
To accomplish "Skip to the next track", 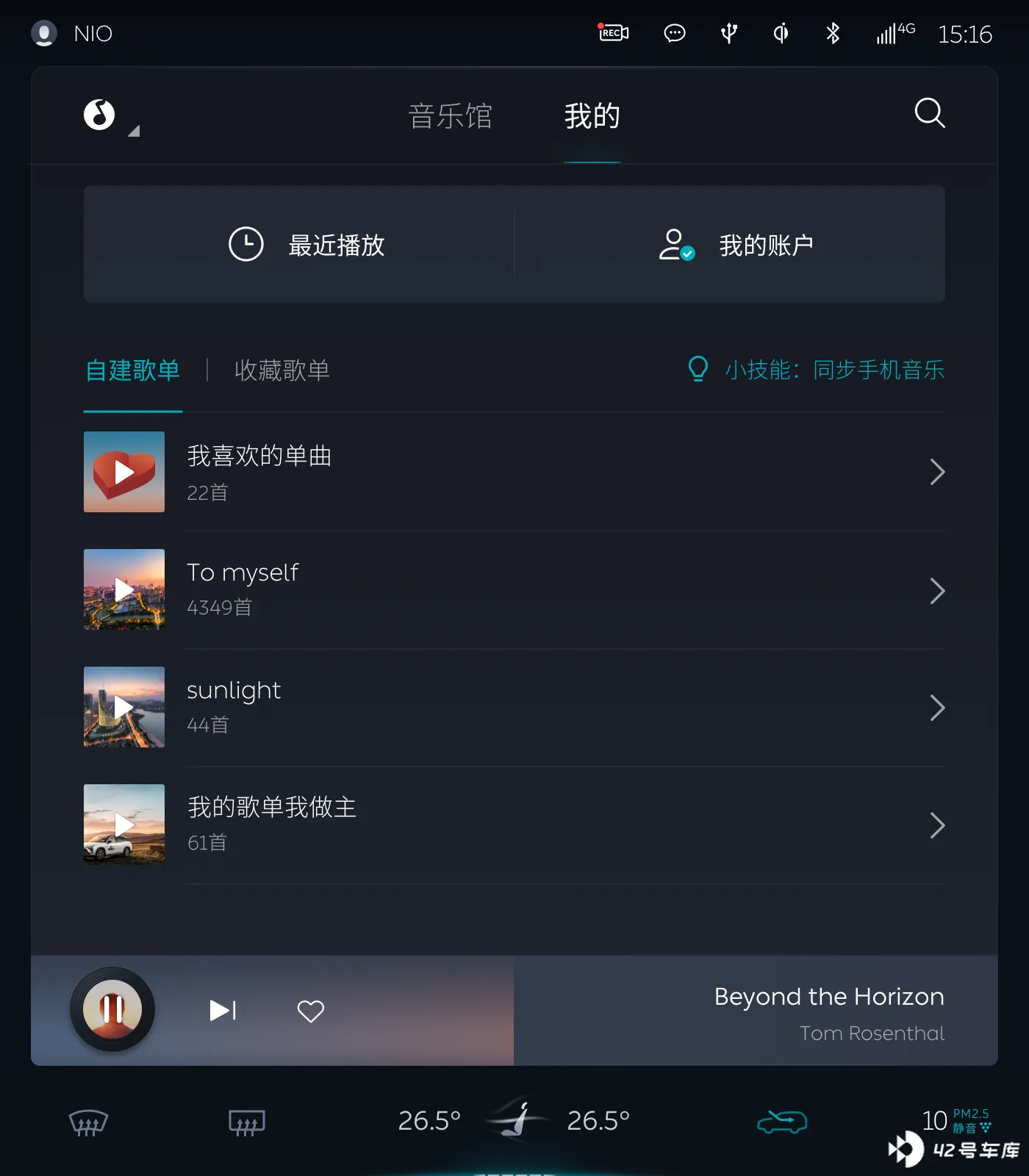I will pyautogui.click(x=223, y=1011).
